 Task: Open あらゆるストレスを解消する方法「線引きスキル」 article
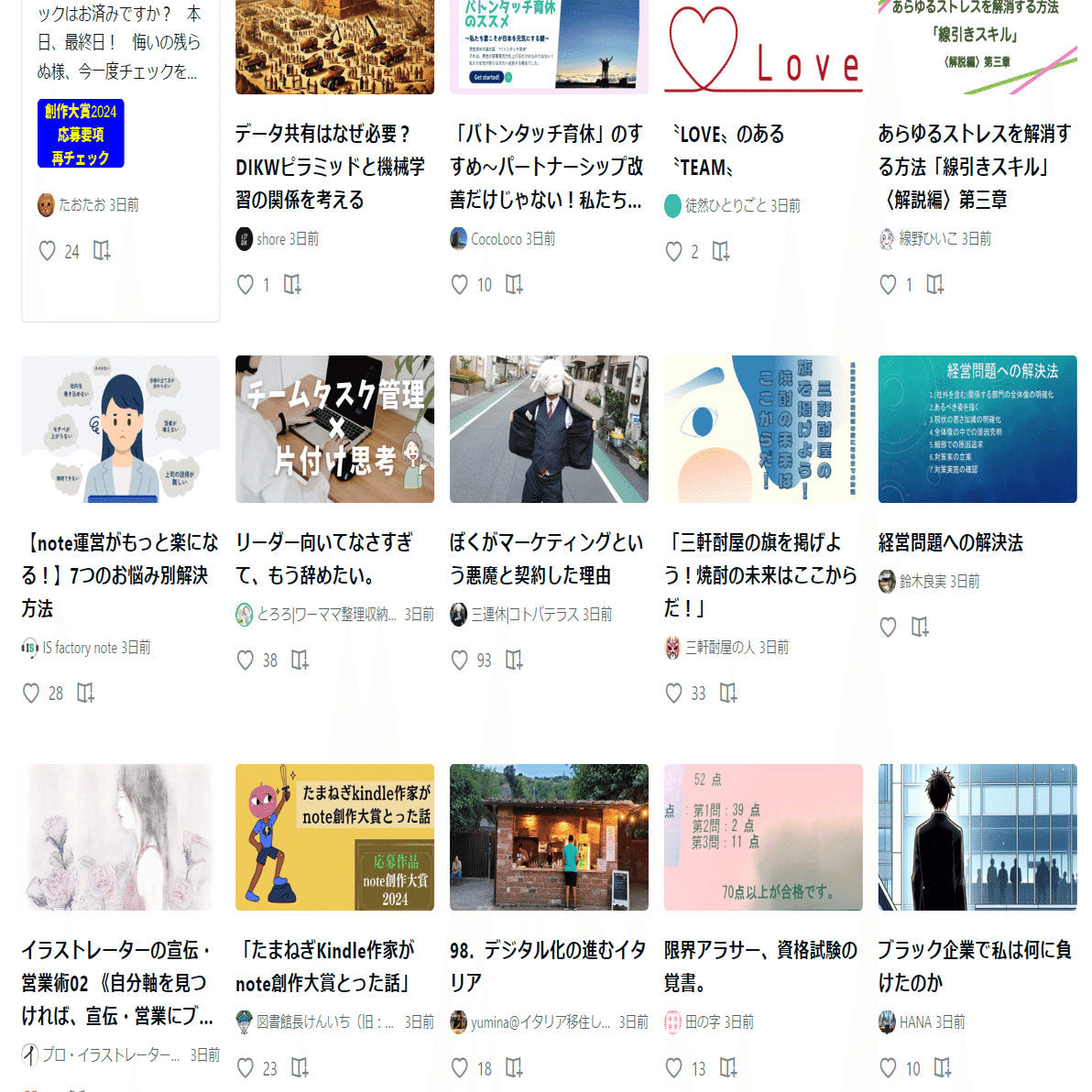[x=975, y=167]
